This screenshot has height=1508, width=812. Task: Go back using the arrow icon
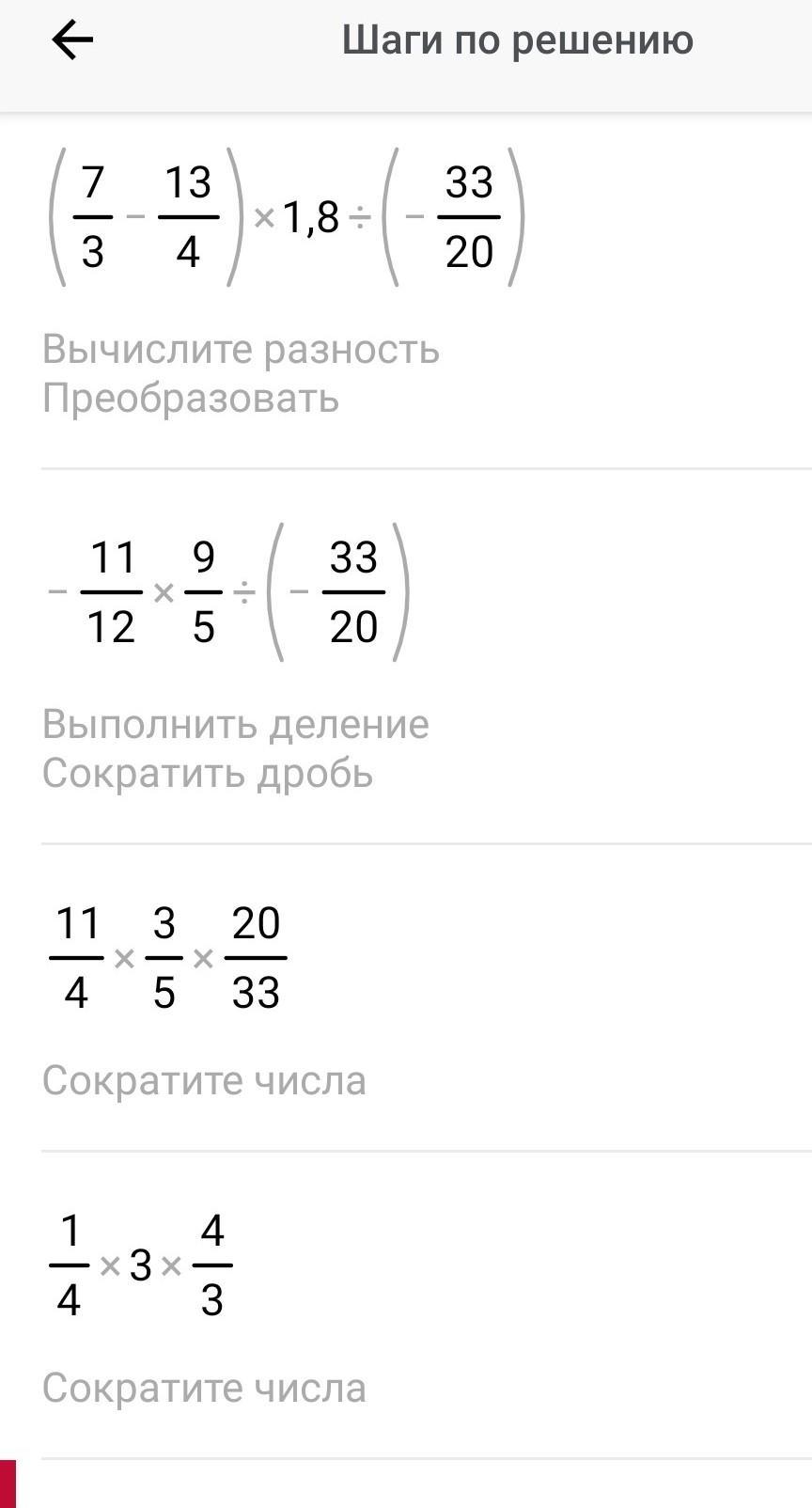[x=72, y=40]
